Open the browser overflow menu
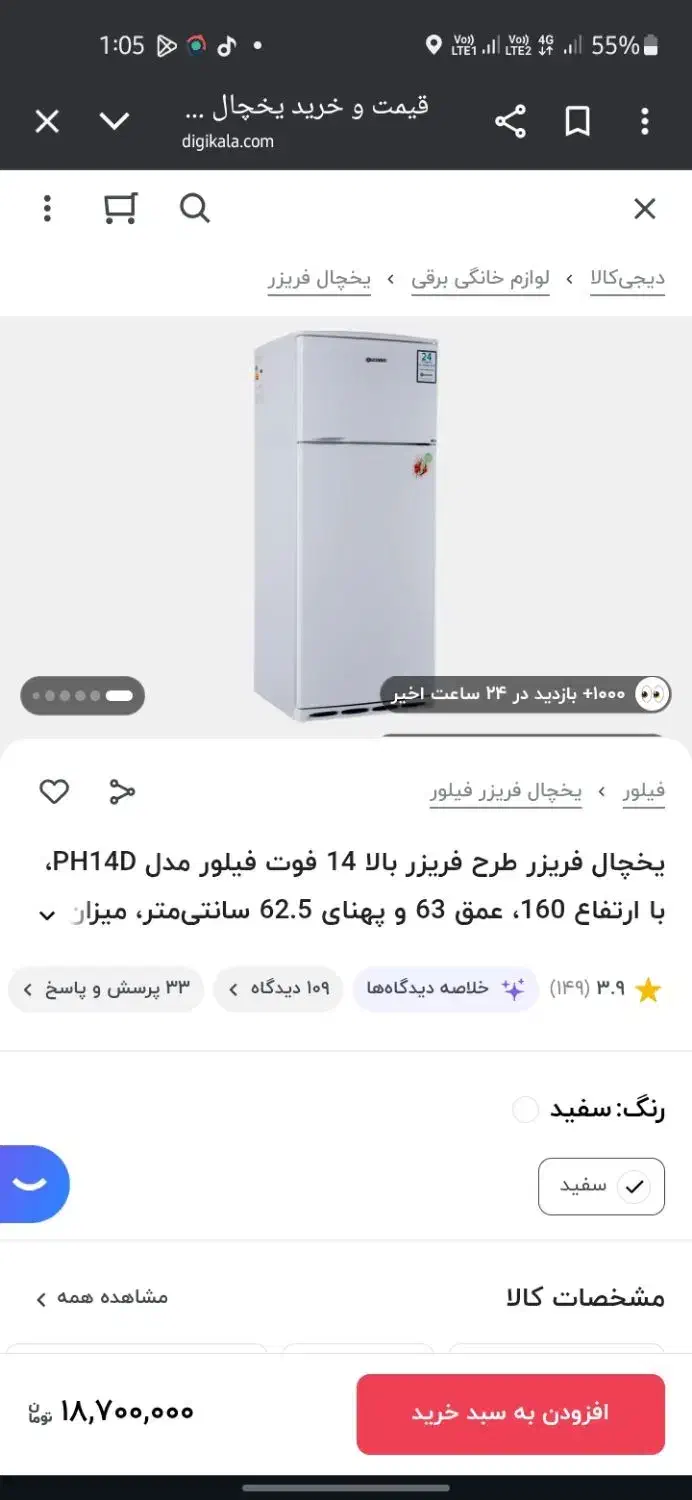Viewport: 692px width, 1500px height. (645, 122)
